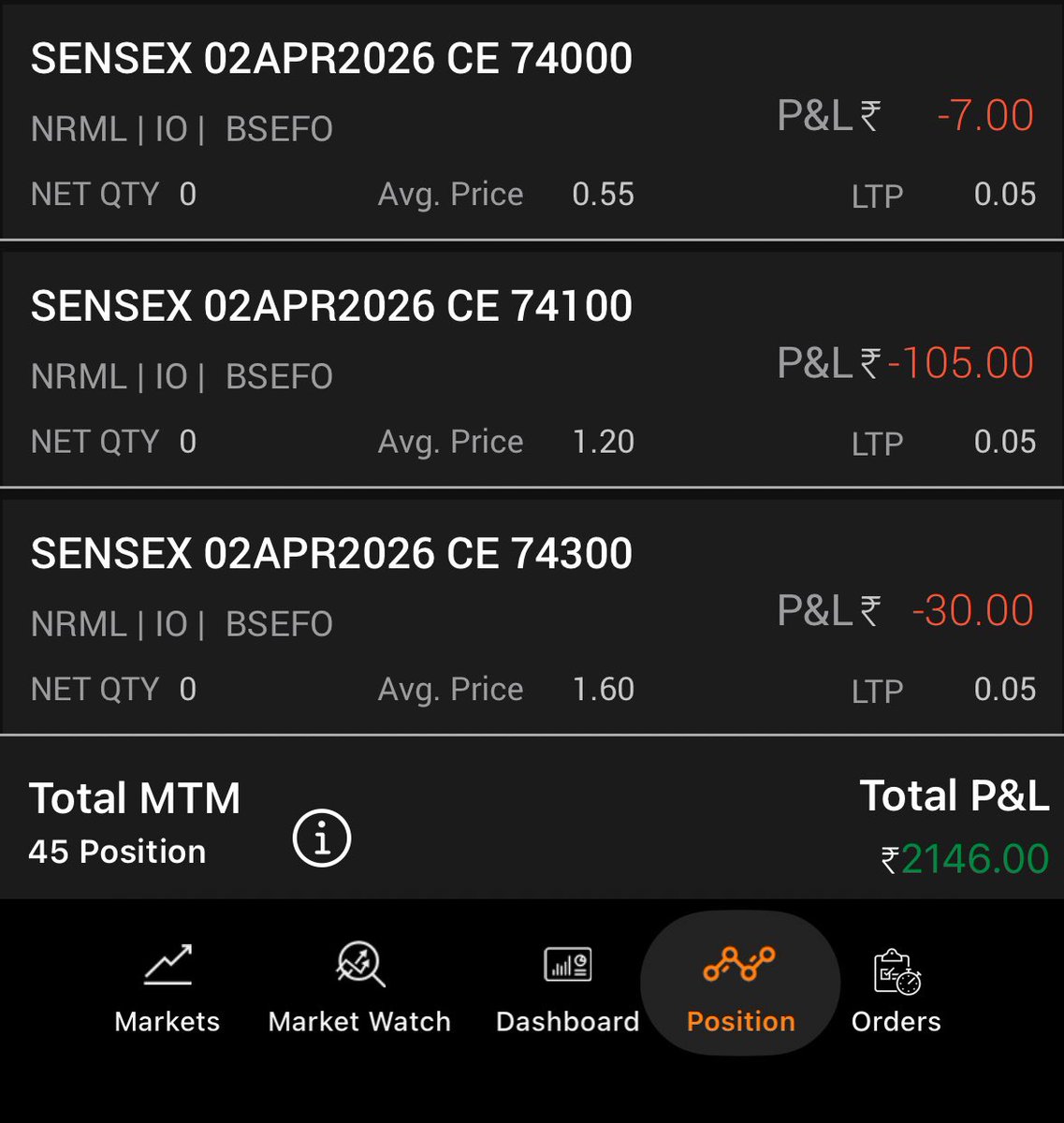Switch to the Markets tab

tap(168, 988)
